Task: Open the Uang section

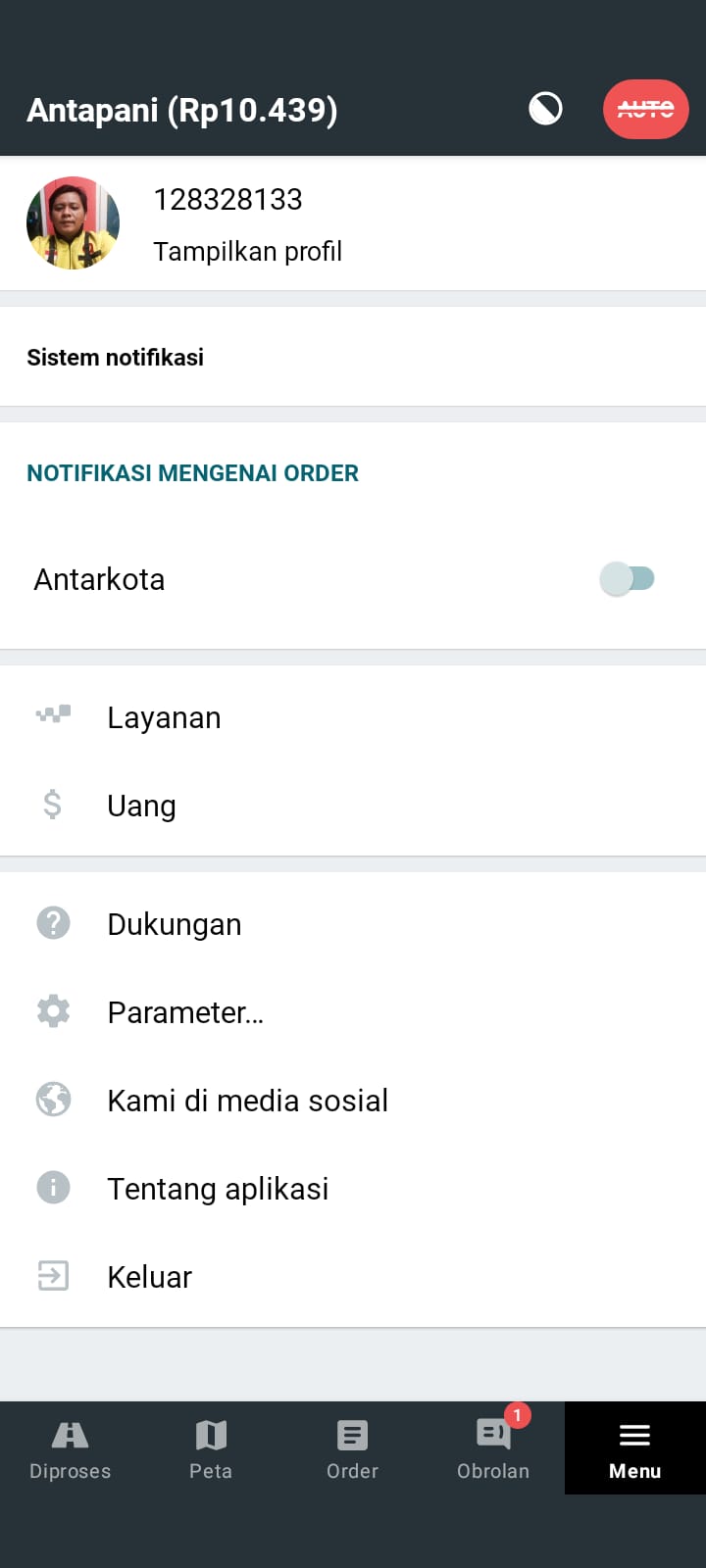Action: [x=141, y=806]
